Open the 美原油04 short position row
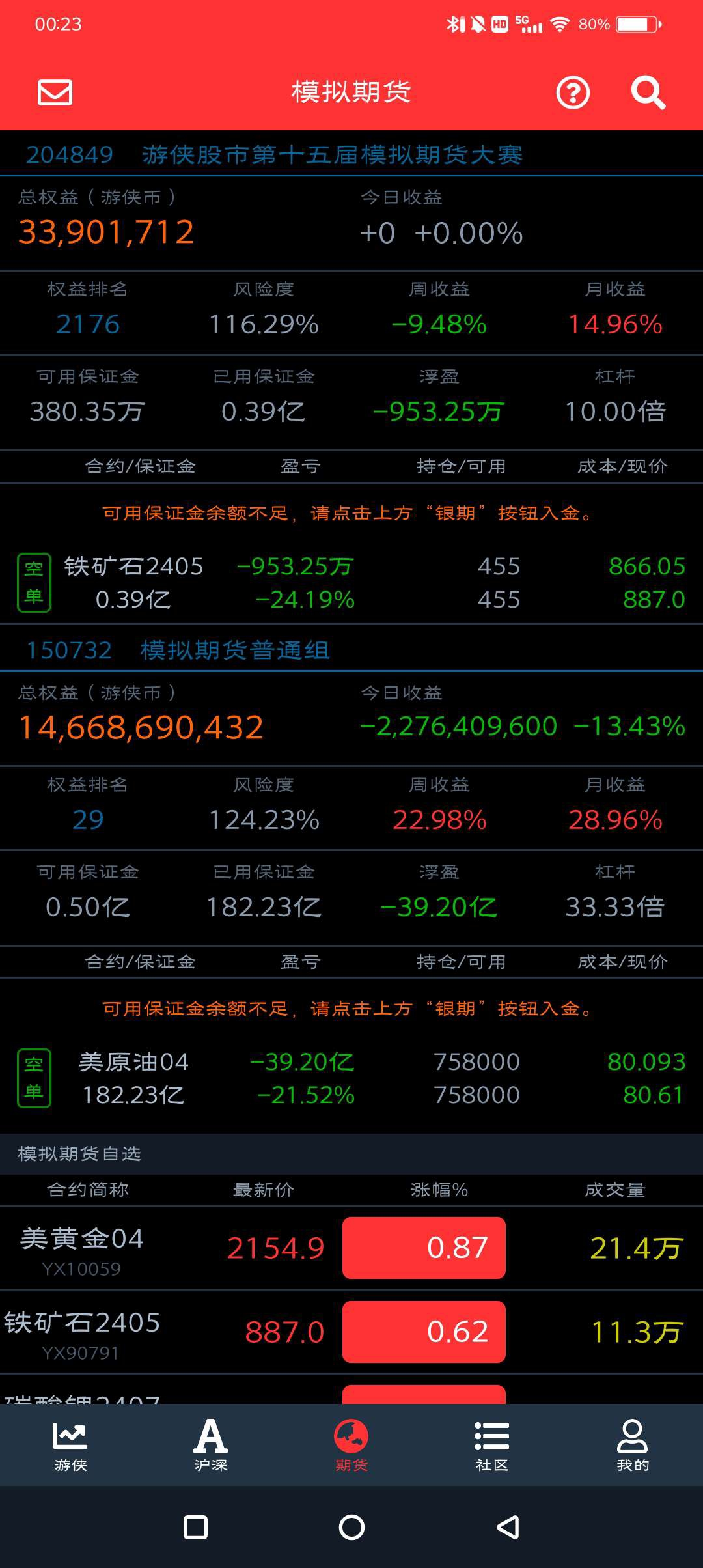Viewport: 703px width, 1568px height. click(x=351, y=1078)
